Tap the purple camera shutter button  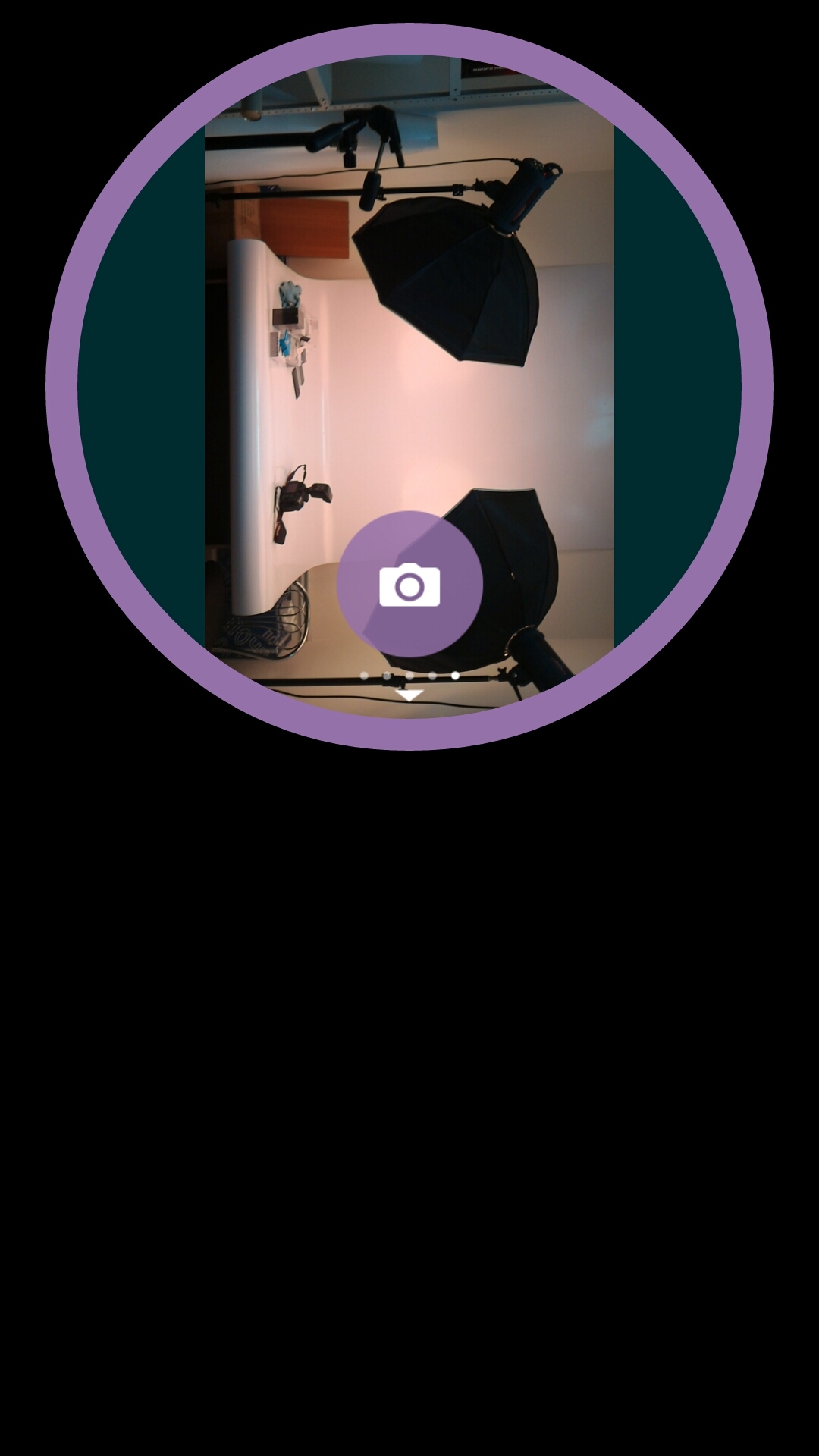[409, 585]
